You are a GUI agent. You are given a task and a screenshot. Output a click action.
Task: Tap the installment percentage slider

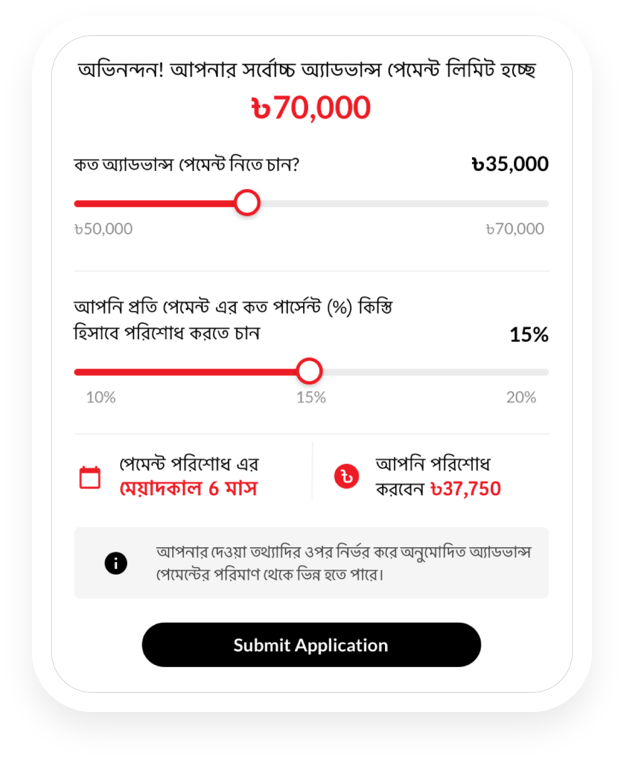coord(310,372)
